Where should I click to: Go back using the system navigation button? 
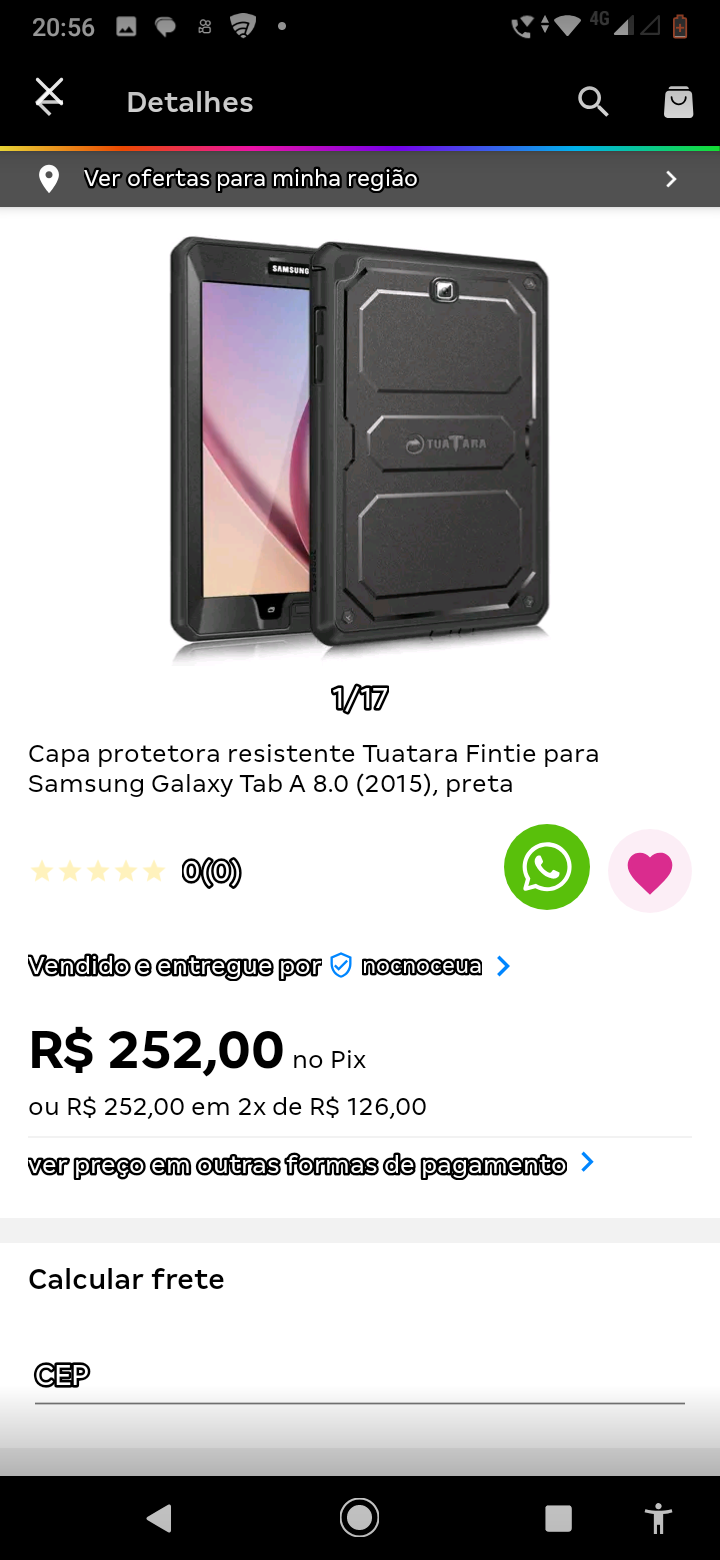159,1518
